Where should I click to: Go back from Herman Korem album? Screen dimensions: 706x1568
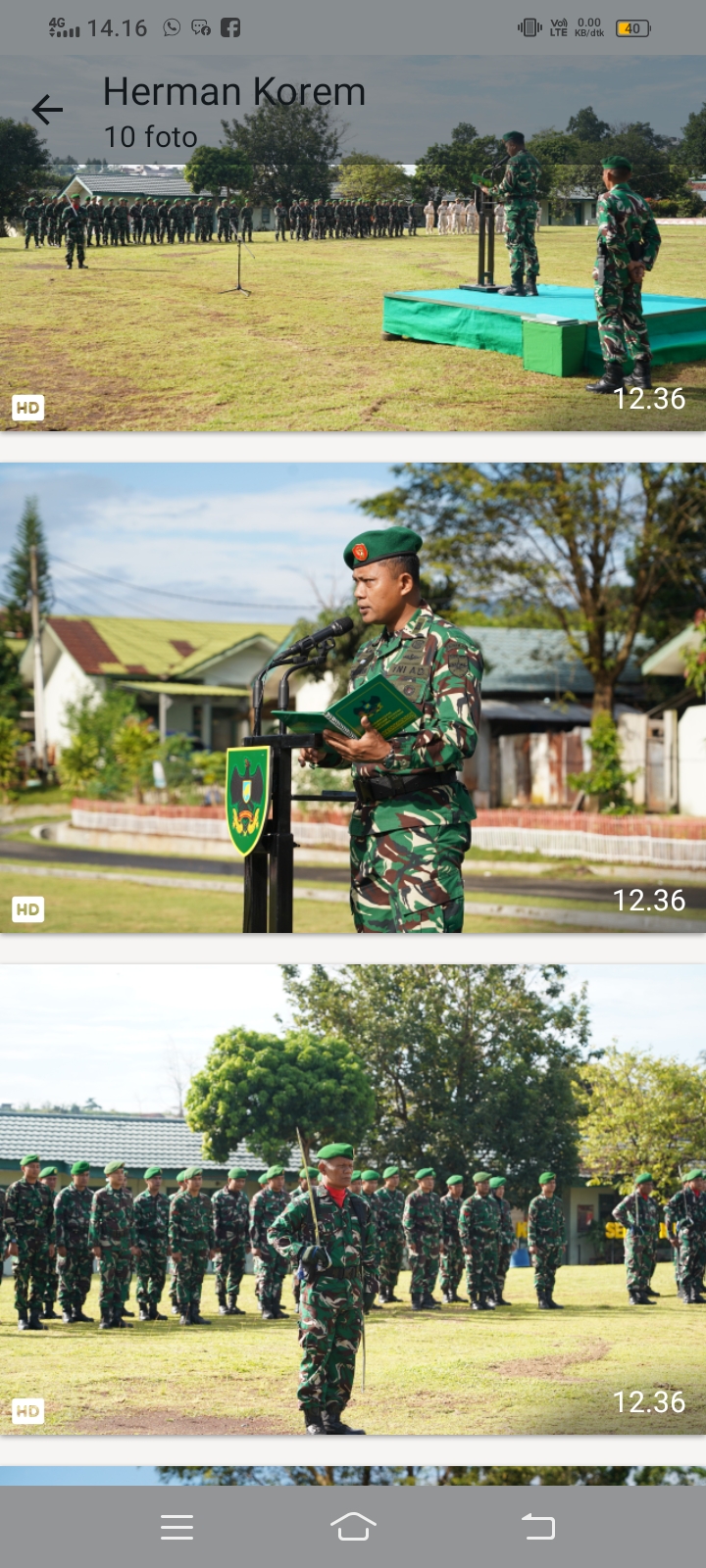[47, 110]
